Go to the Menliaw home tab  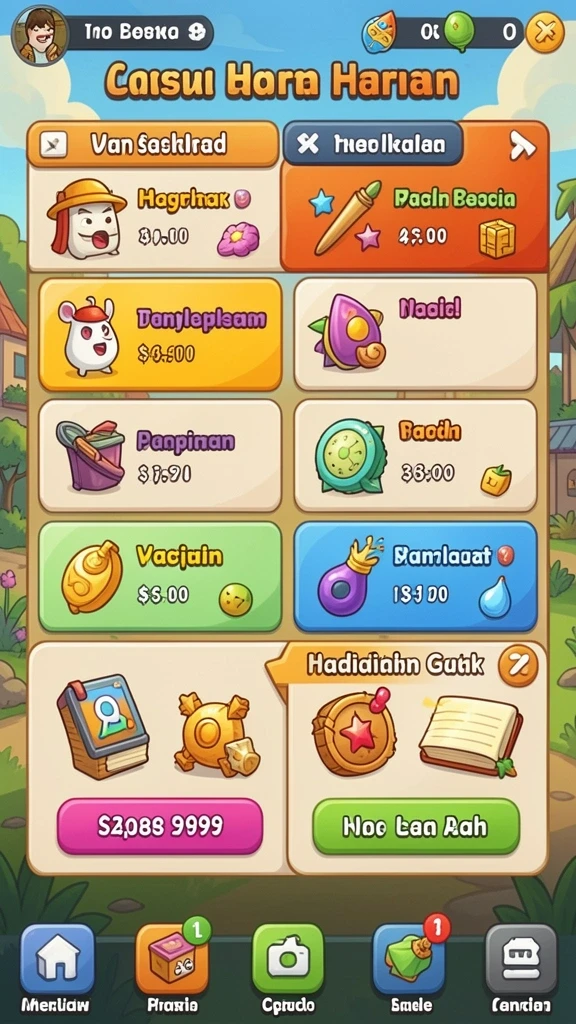tap(57, 967)
